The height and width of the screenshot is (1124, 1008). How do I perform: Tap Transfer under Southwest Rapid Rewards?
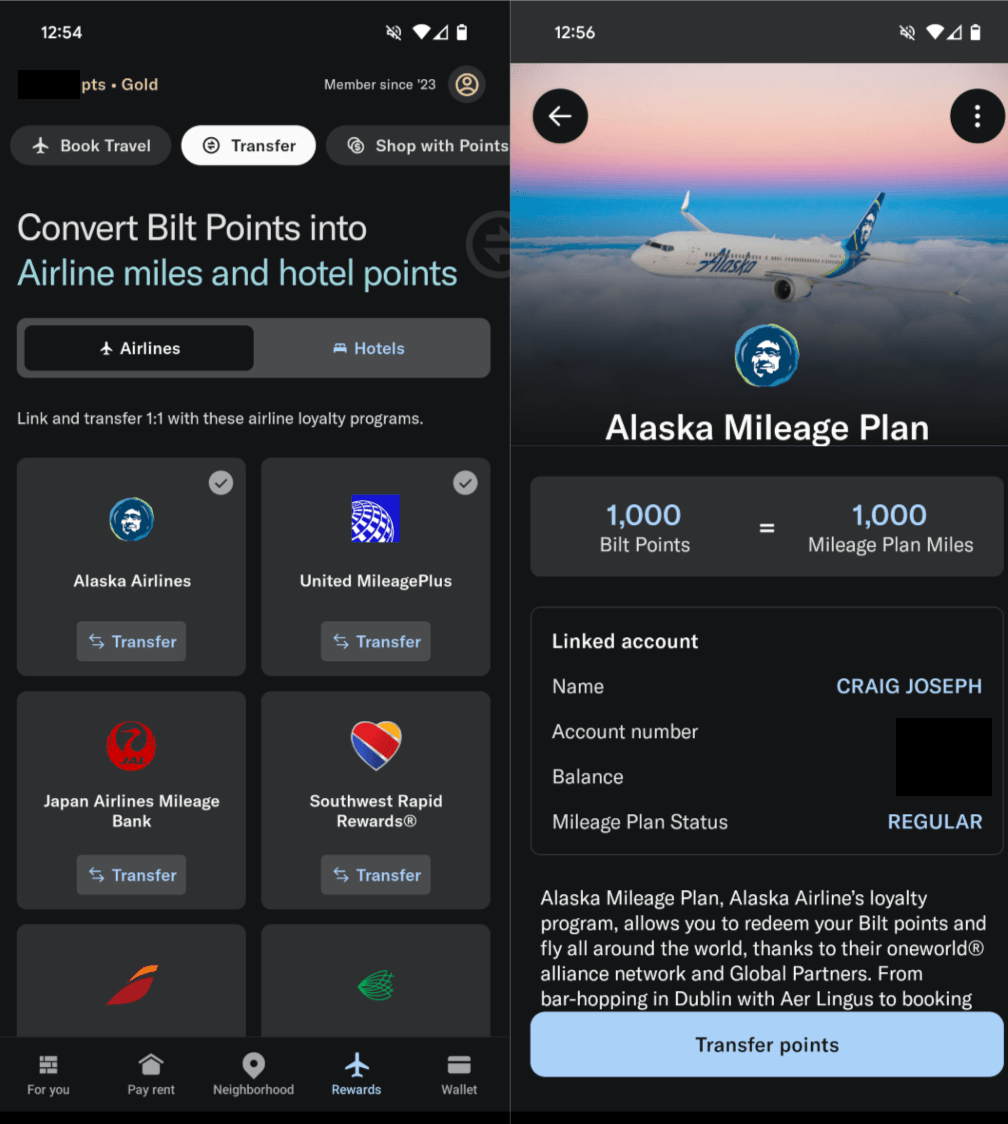(x=376, y=875)
